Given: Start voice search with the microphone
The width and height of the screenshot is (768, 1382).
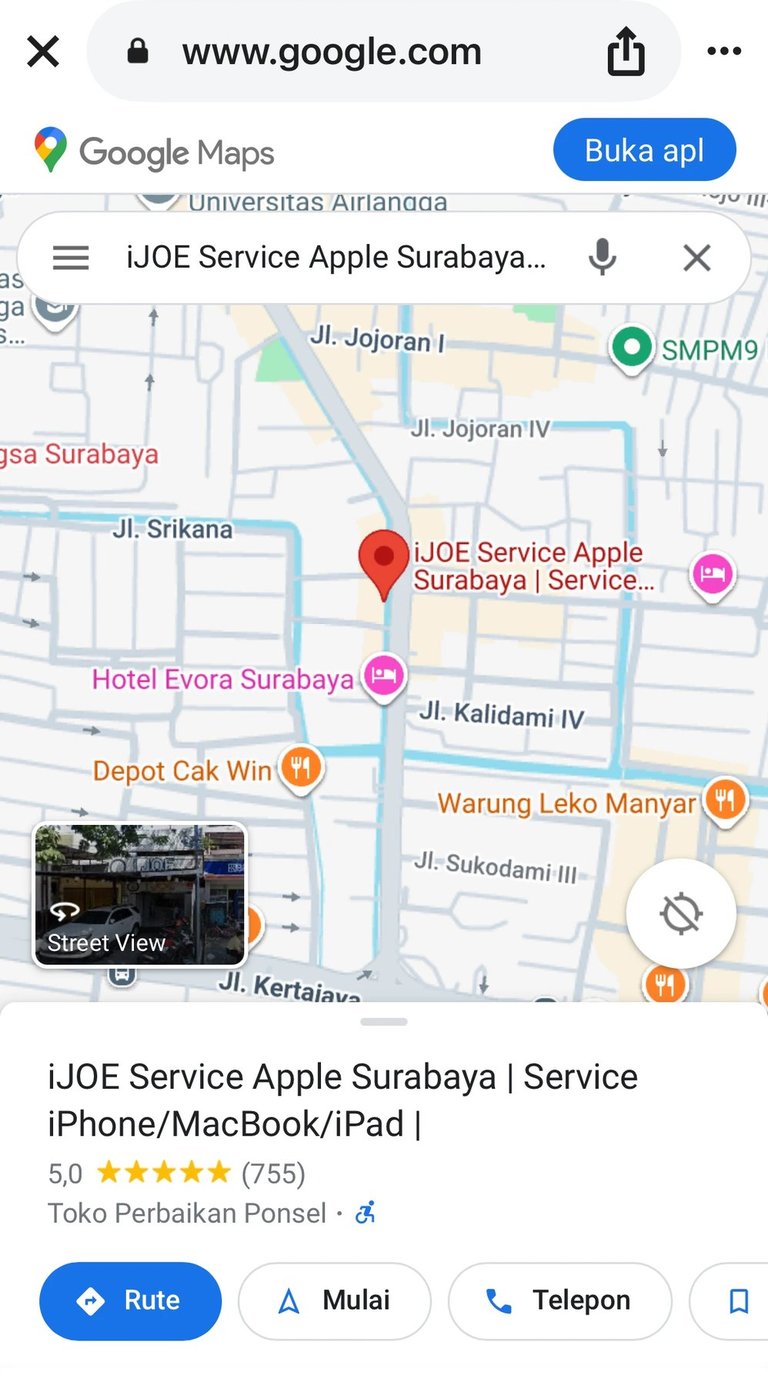Looking at the screenshot, I should pos(602,258).
